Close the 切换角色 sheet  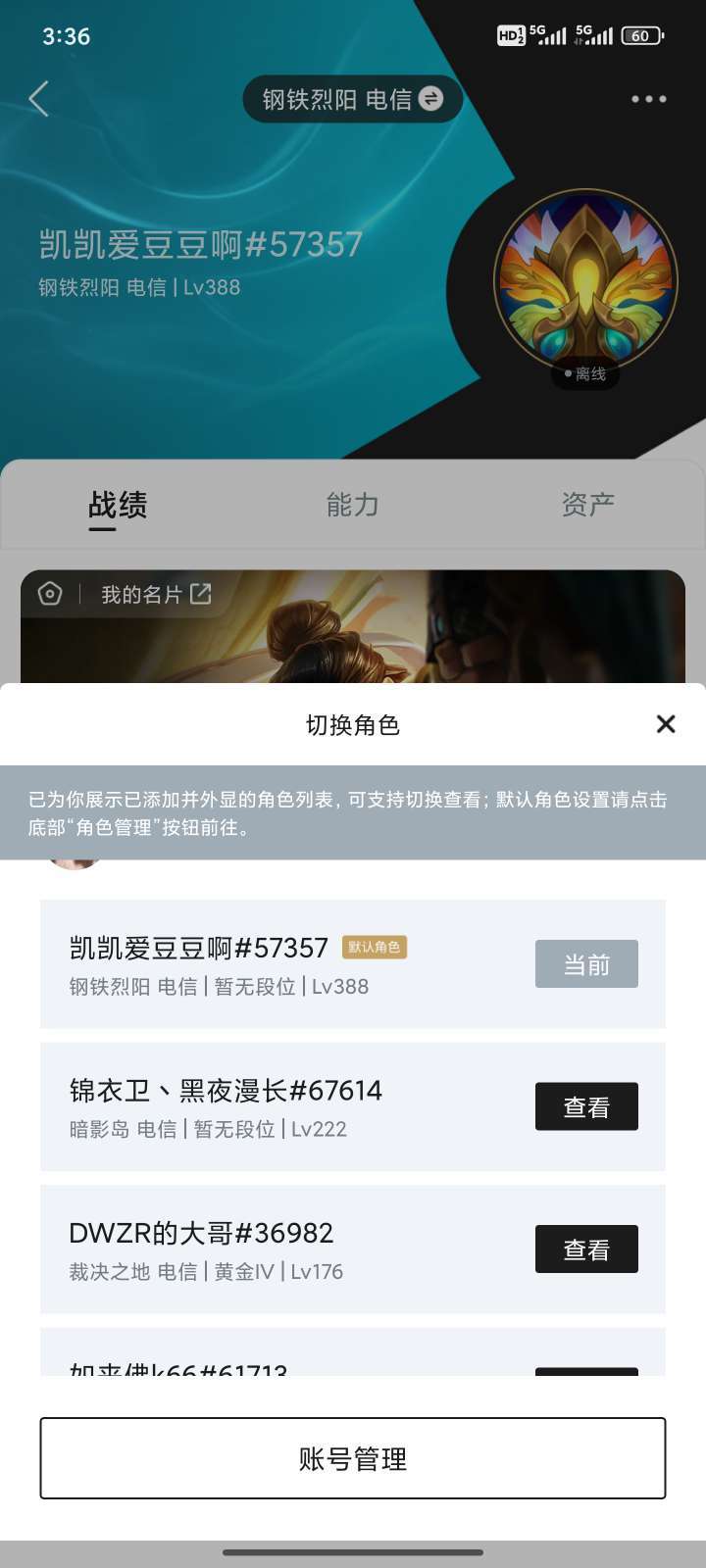click(666, 724)
